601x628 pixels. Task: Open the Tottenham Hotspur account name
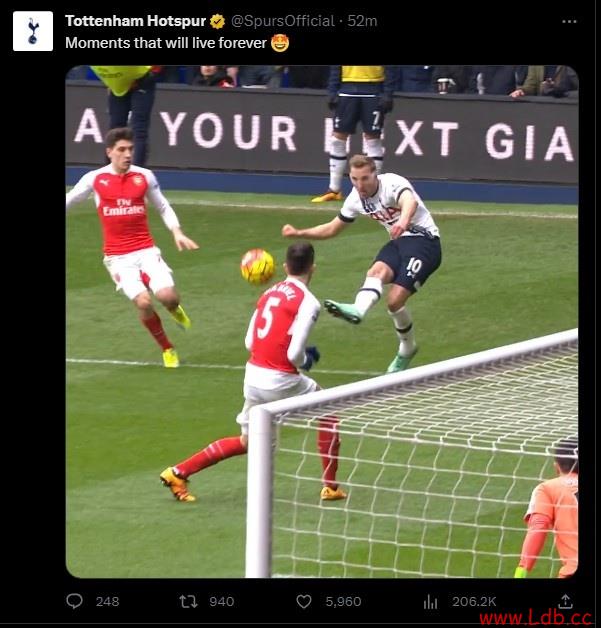click(135, 21)
